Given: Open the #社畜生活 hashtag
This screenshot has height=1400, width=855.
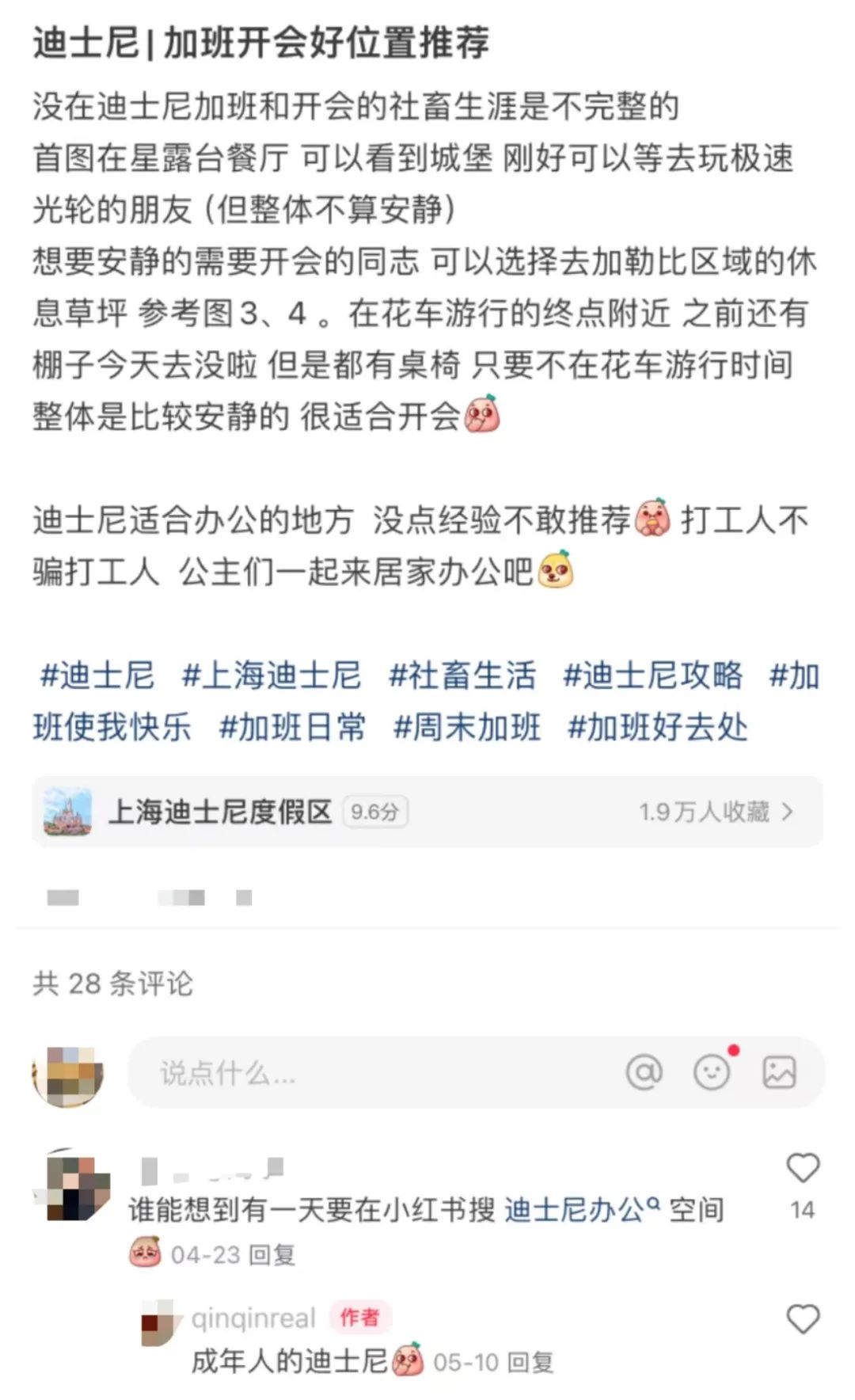Looking at the screenshot, I should pos(462,675).
